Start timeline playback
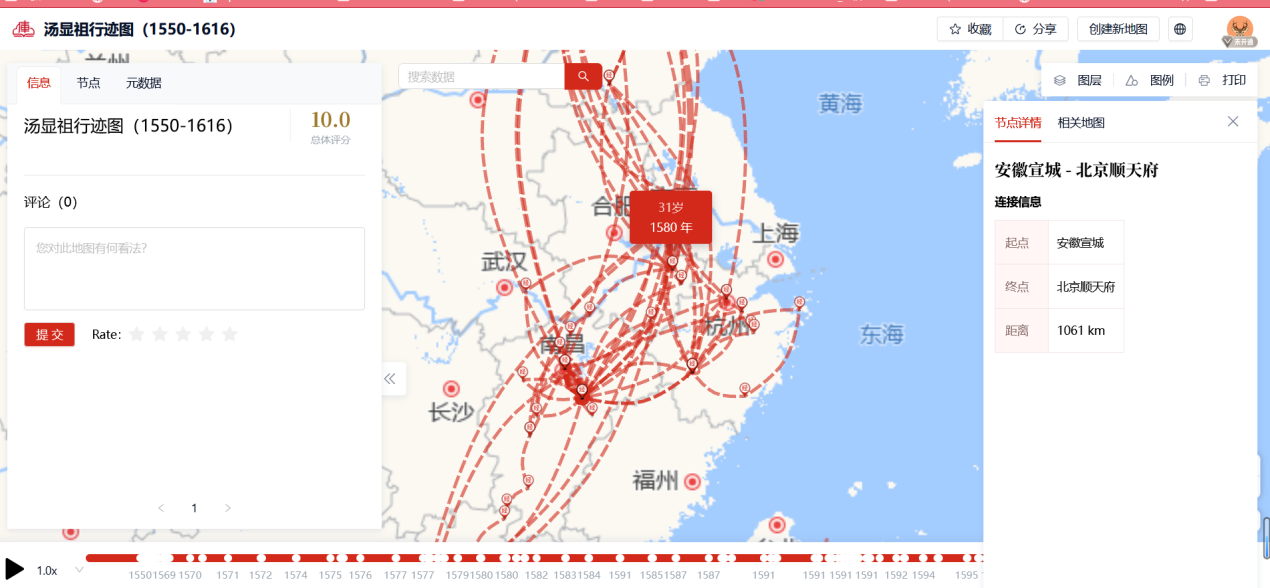1270x588 pixels. coord(15,570)
